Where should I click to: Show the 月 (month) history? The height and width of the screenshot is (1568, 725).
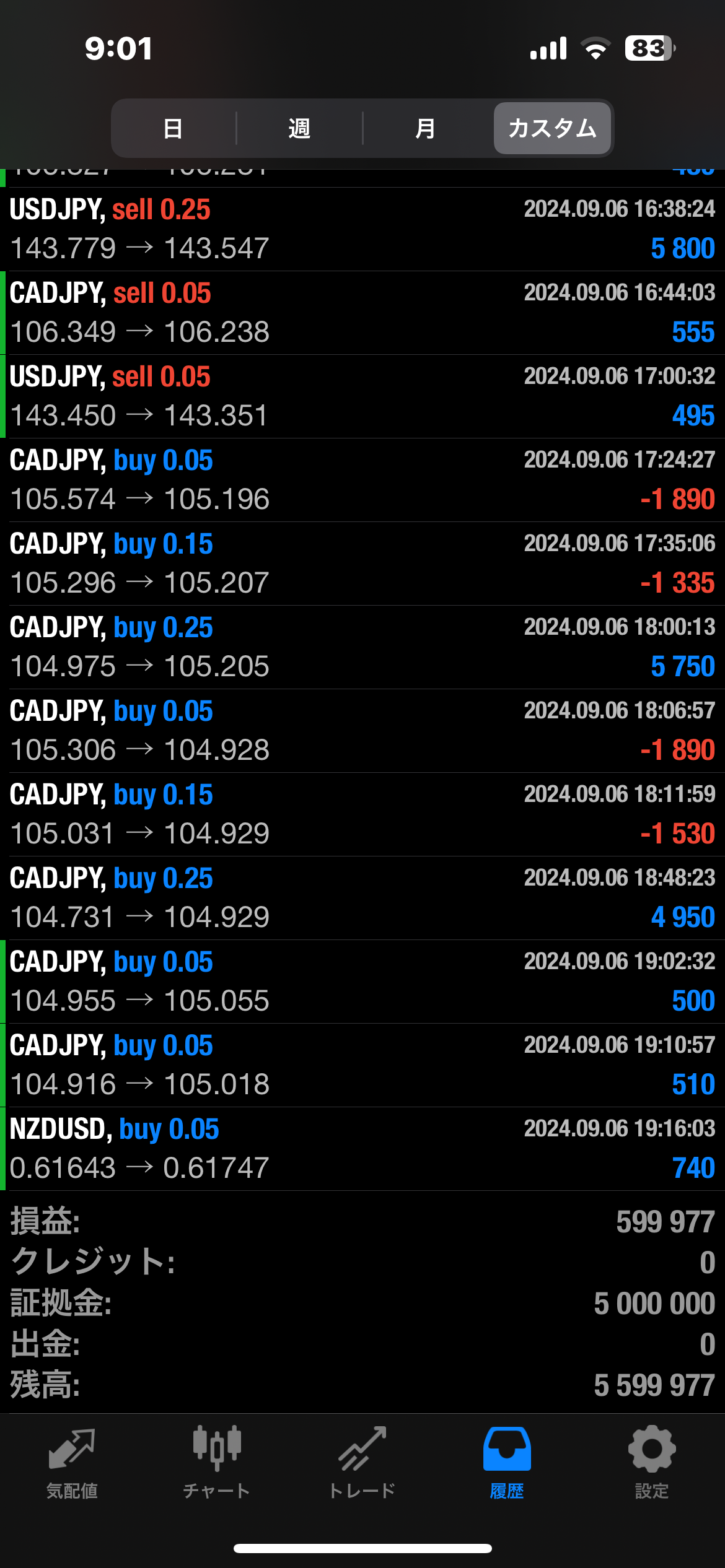425,129
